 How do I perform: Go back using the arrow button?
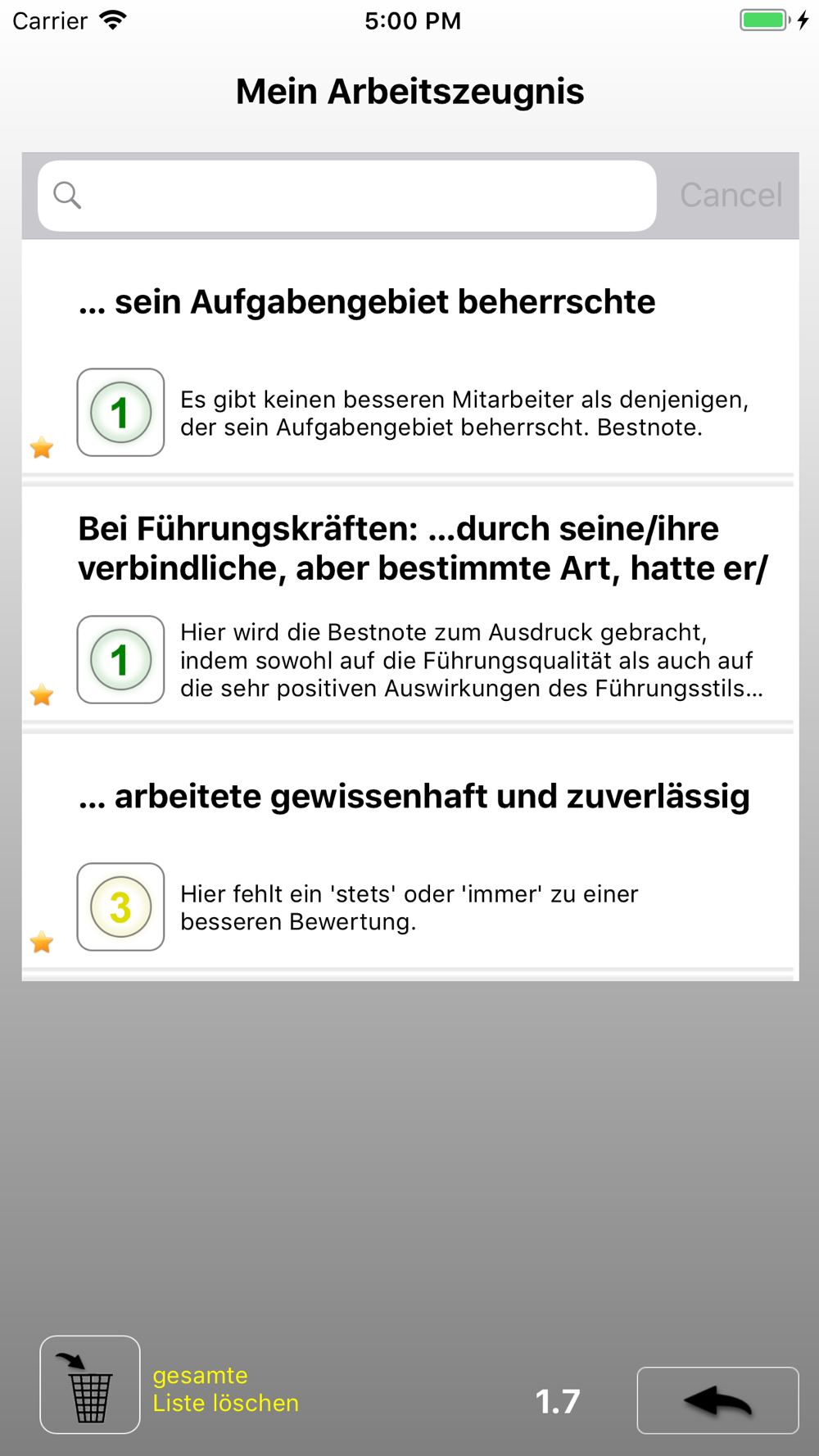(717, 1400)
